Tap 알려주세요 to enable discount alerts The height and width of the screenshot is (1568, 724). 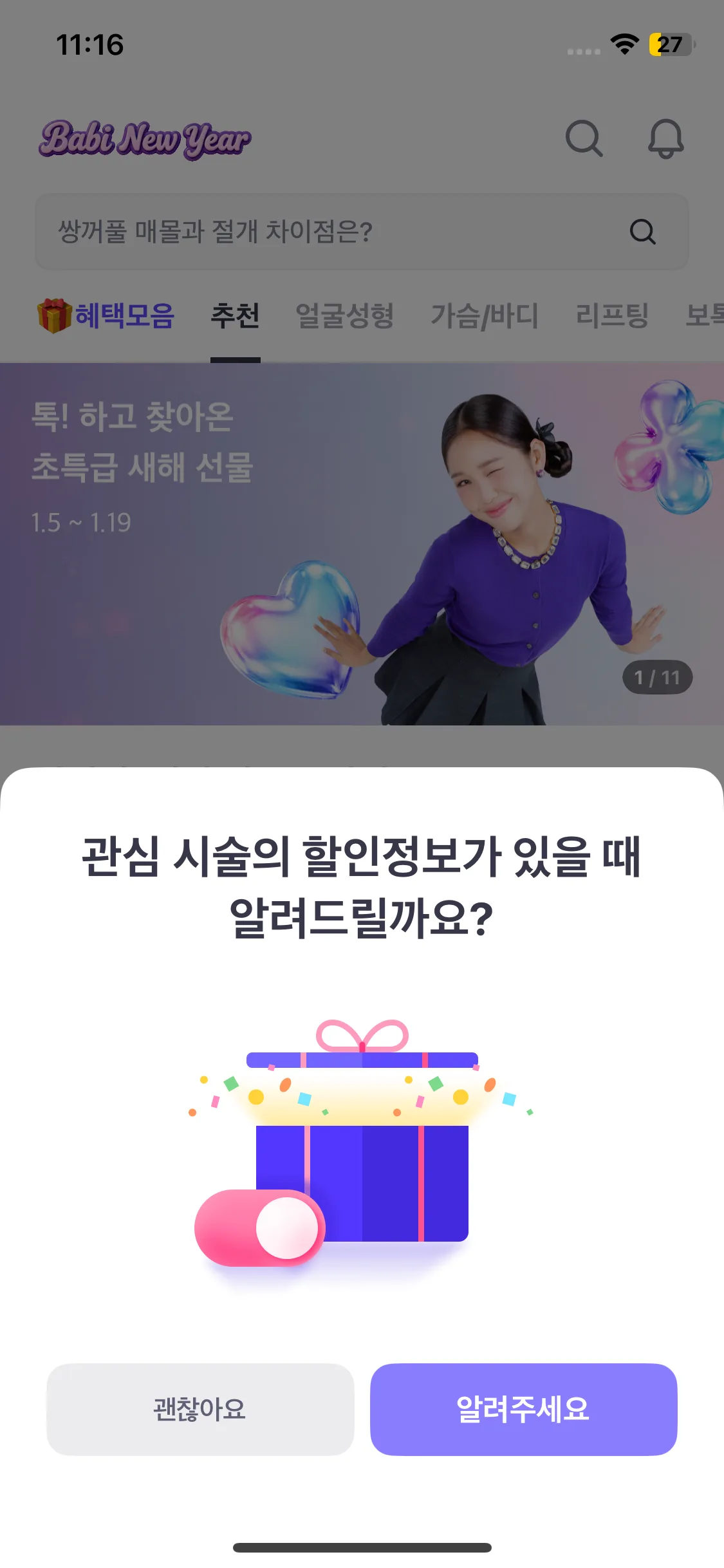[x=523, y=1409]
